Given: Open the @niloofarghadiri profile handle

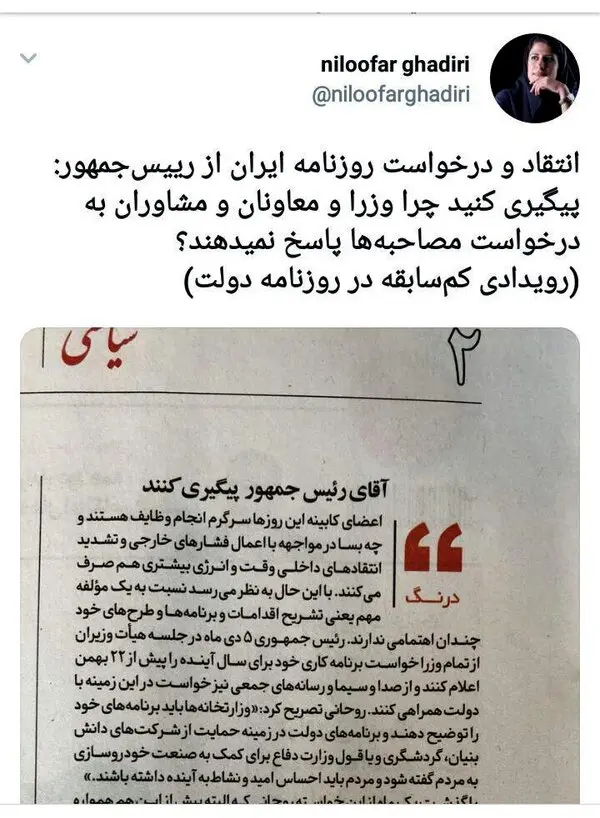Looking at the screenshot, I should (391, 95).
